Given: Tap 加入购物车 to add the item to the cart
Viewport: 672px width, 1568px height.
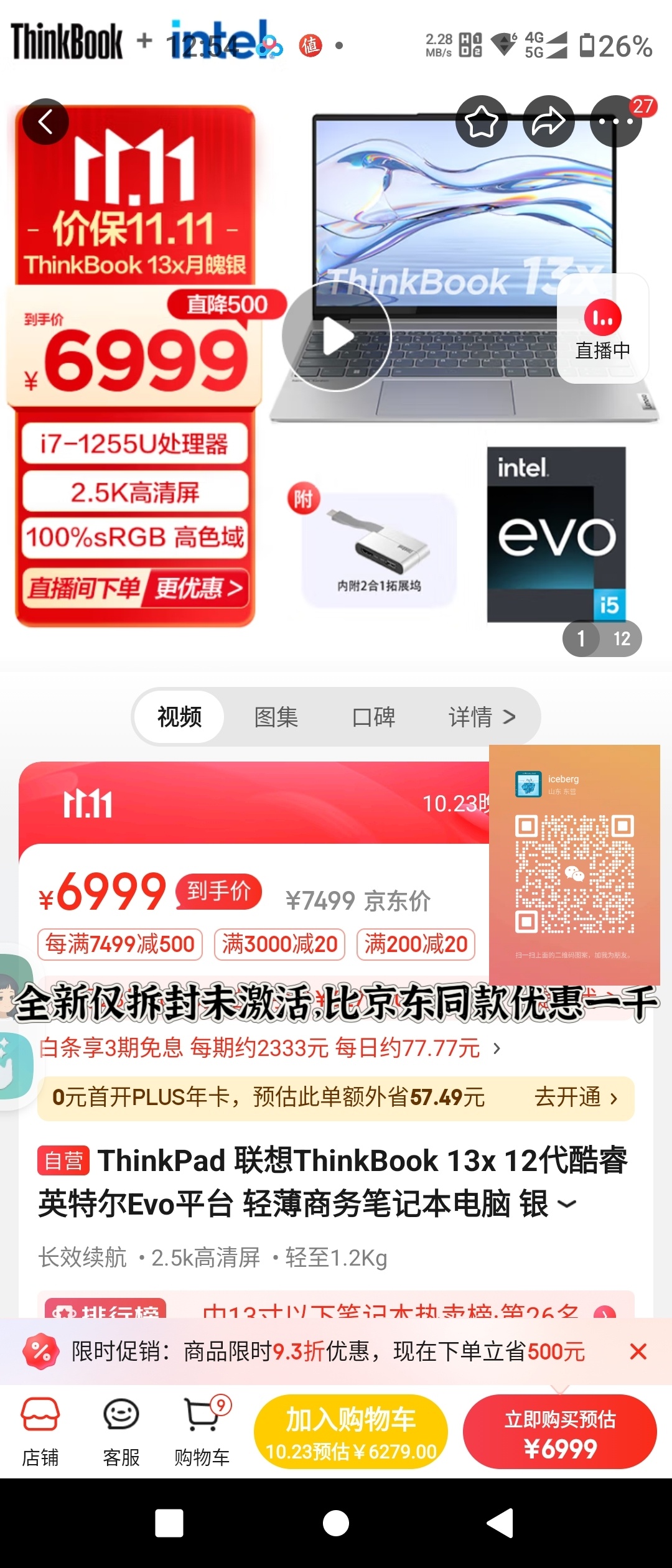Looking at the screenshot, I should tap(350, 1432).
